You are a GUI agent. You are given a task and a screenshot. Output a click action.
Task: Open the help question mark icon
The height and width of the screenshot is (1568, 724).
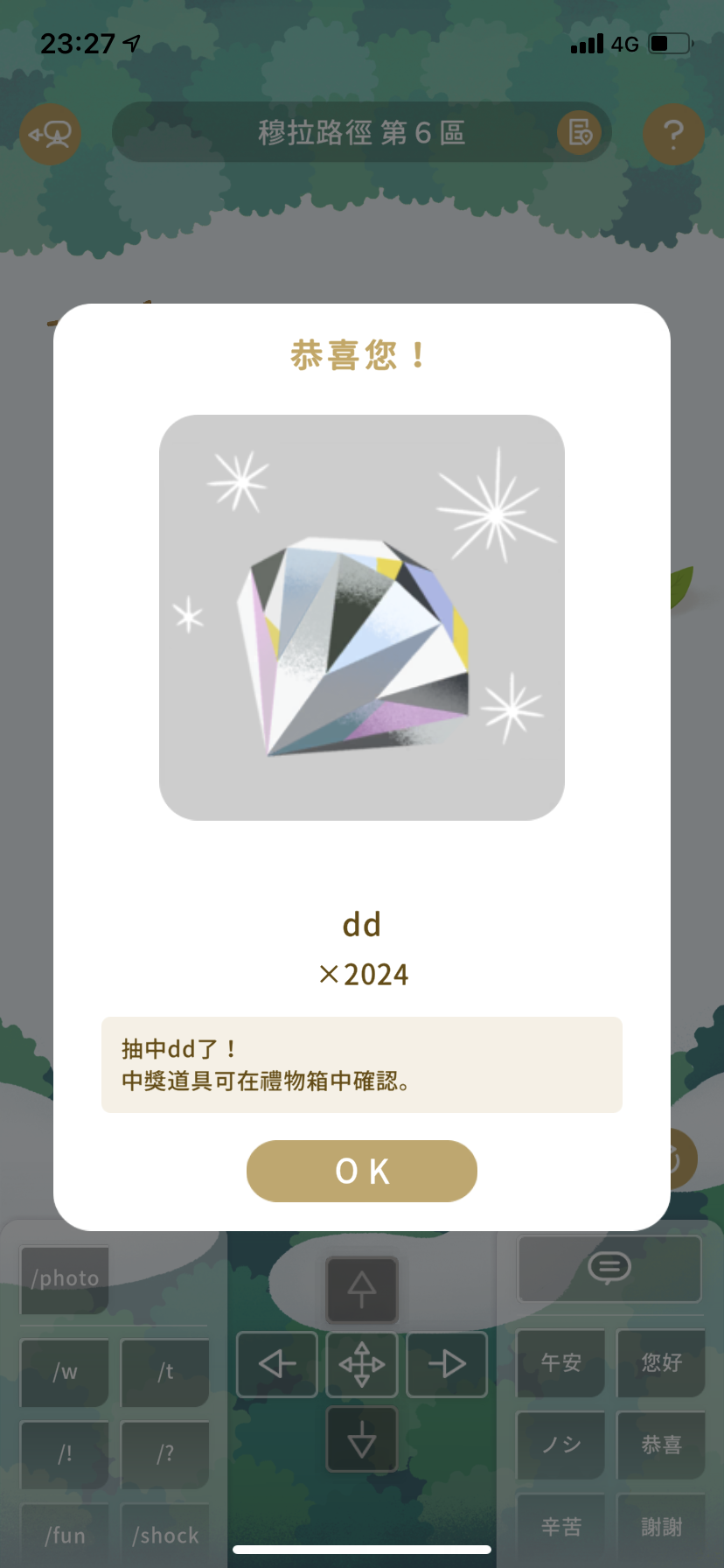click(672, 134)
